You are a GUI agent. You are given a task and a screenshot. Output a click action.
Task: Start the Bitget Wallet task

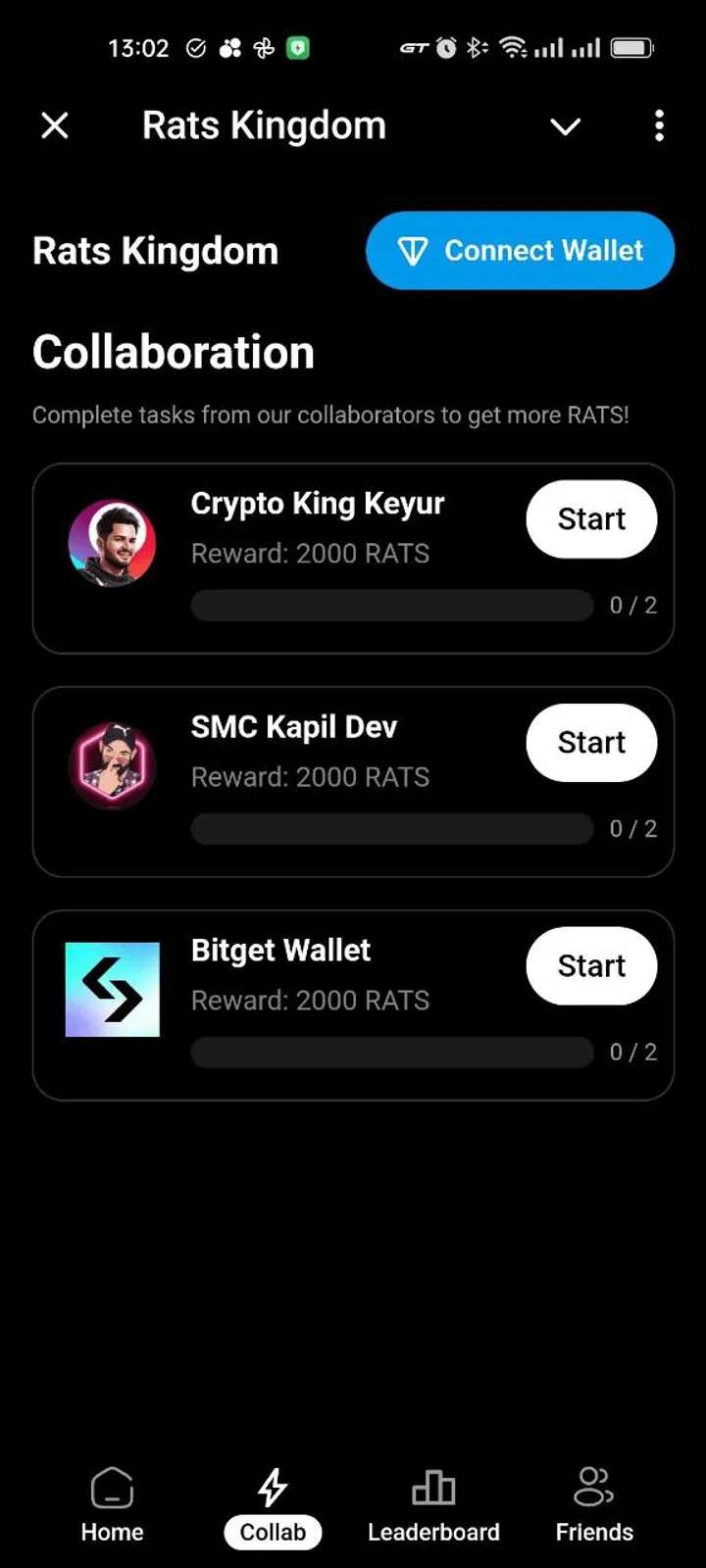tap(591, 966)
